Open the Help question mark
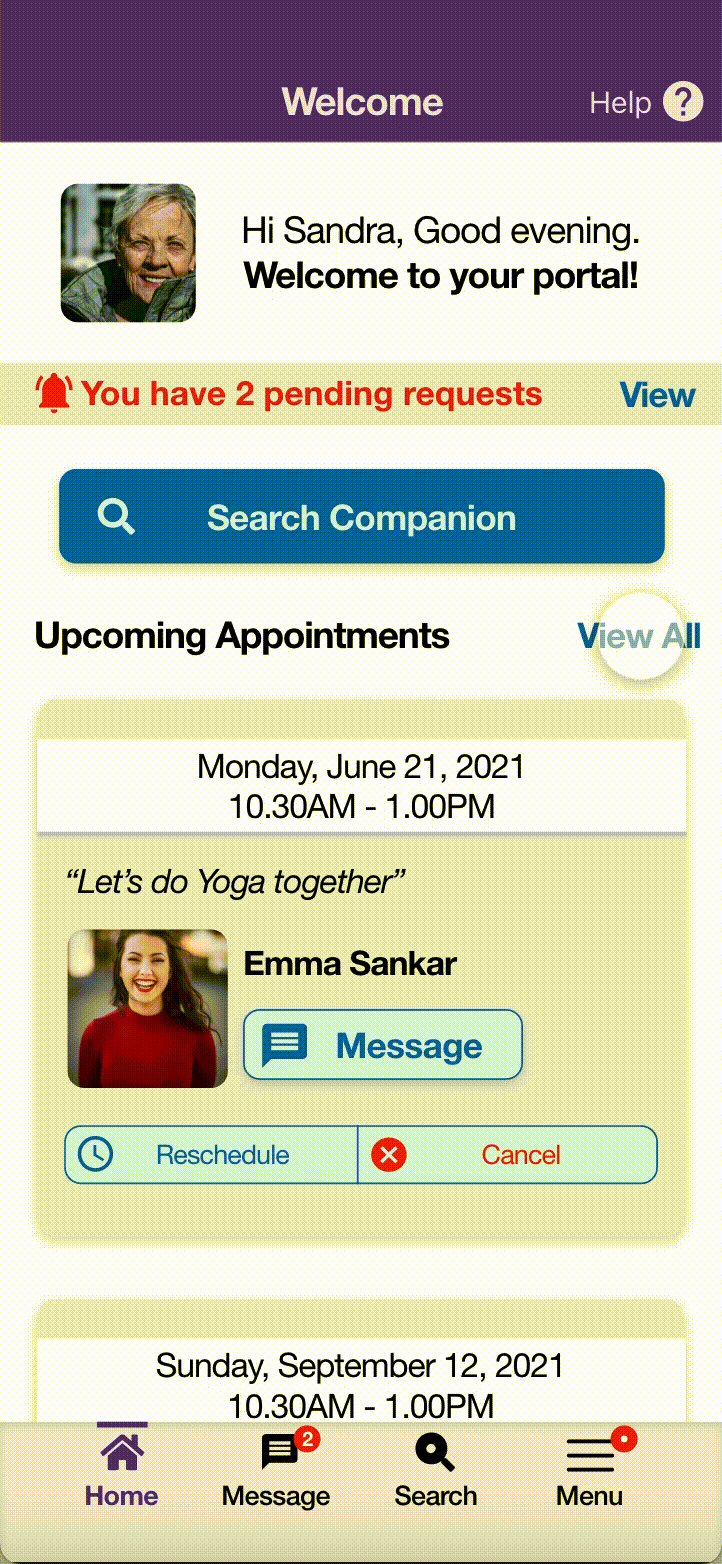The image size is (722, 1564). pyautogui.click(x=683, y=102)
